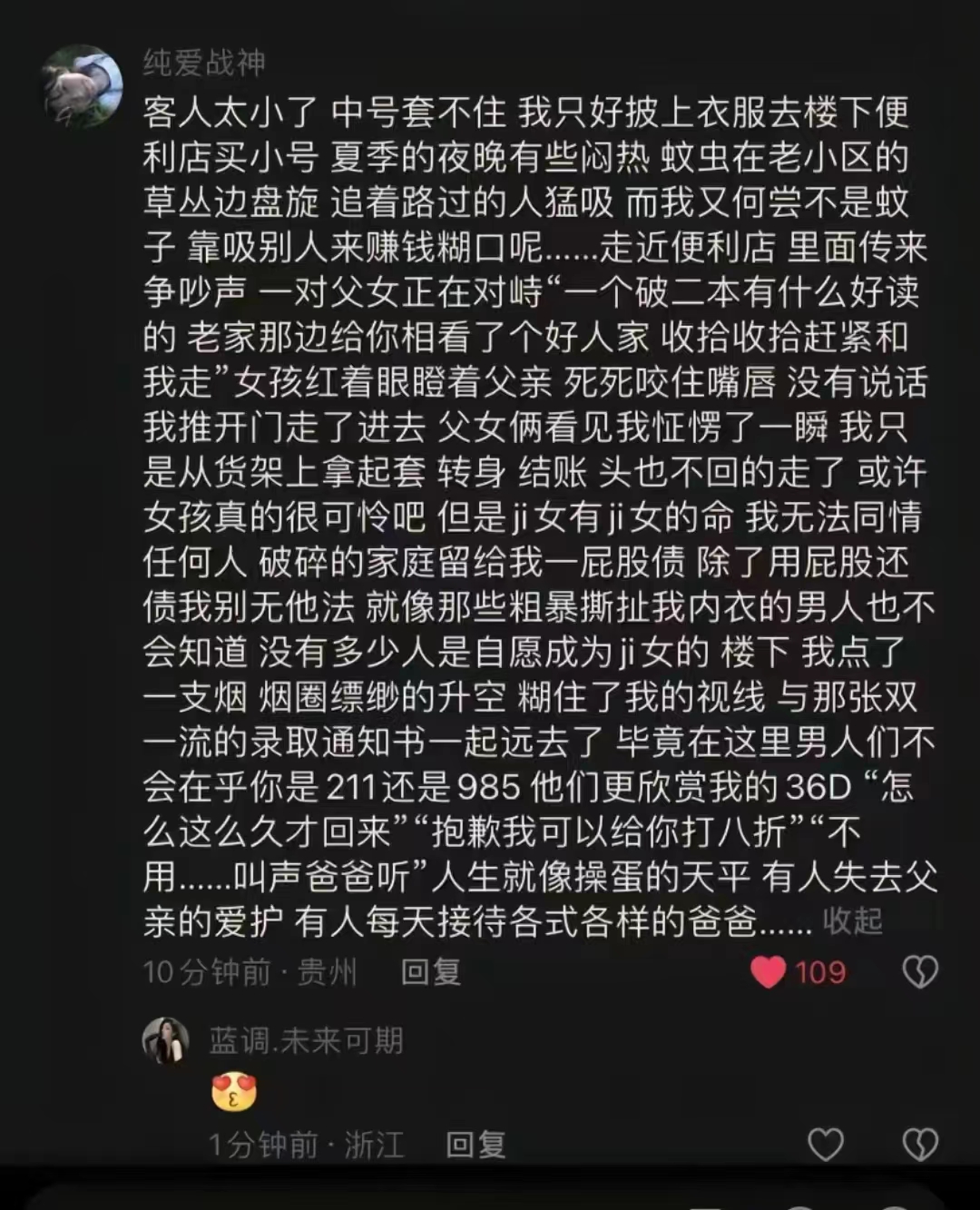The height and width of the screenshot is (1210, 980).
Task: Collapse the long comment via 收起
Action: point(852,921)
